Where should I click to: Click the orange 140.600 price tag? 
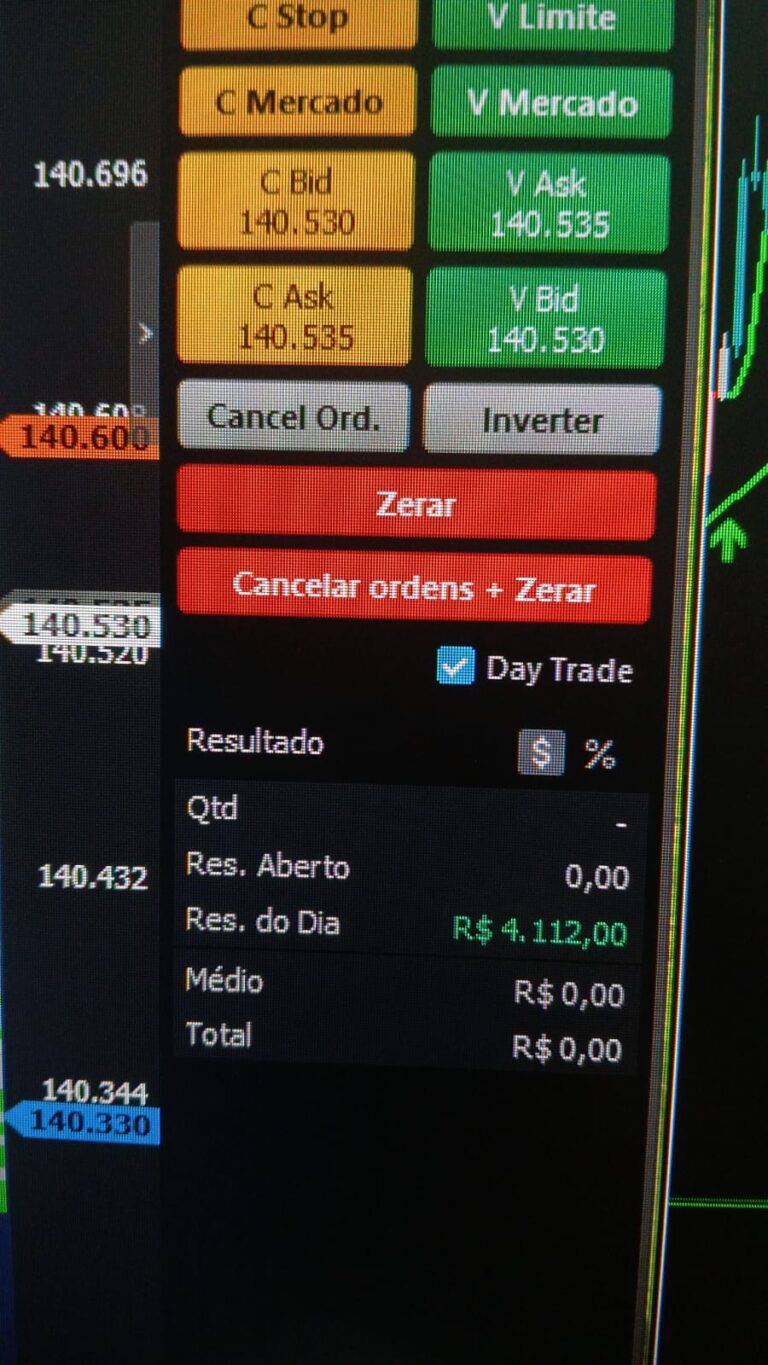point(80,437)
